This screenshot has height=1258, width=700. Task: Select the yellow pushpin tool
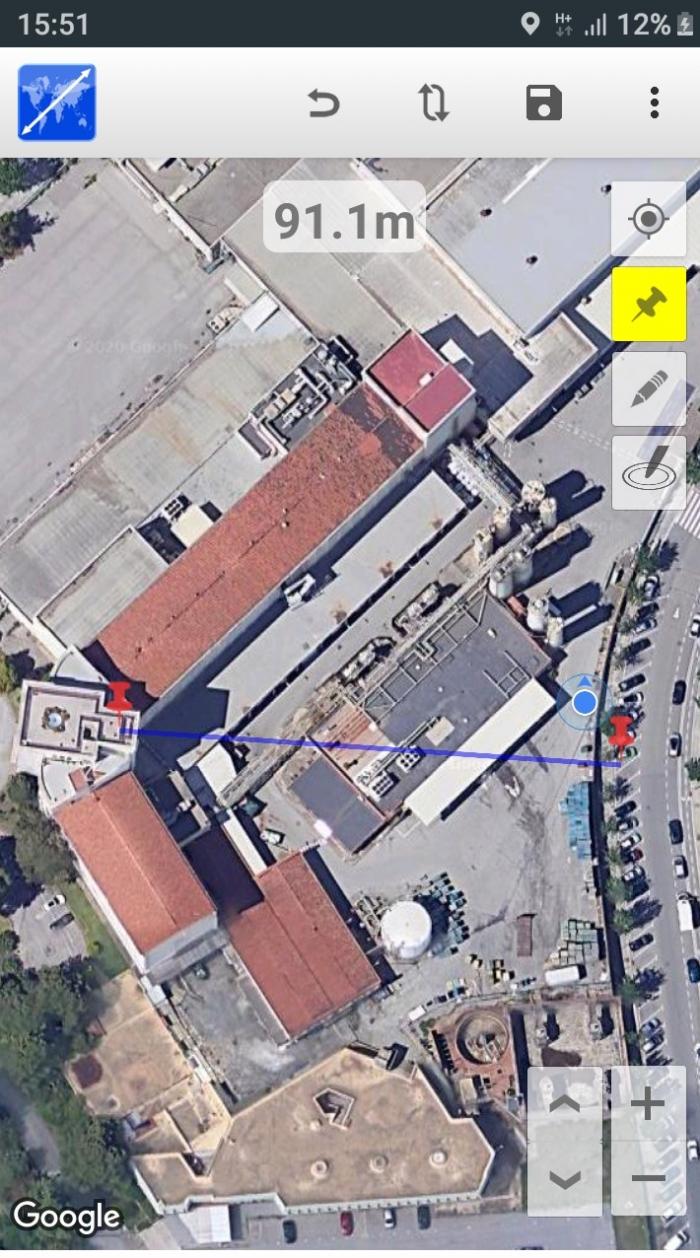click(x=649, y=303)
